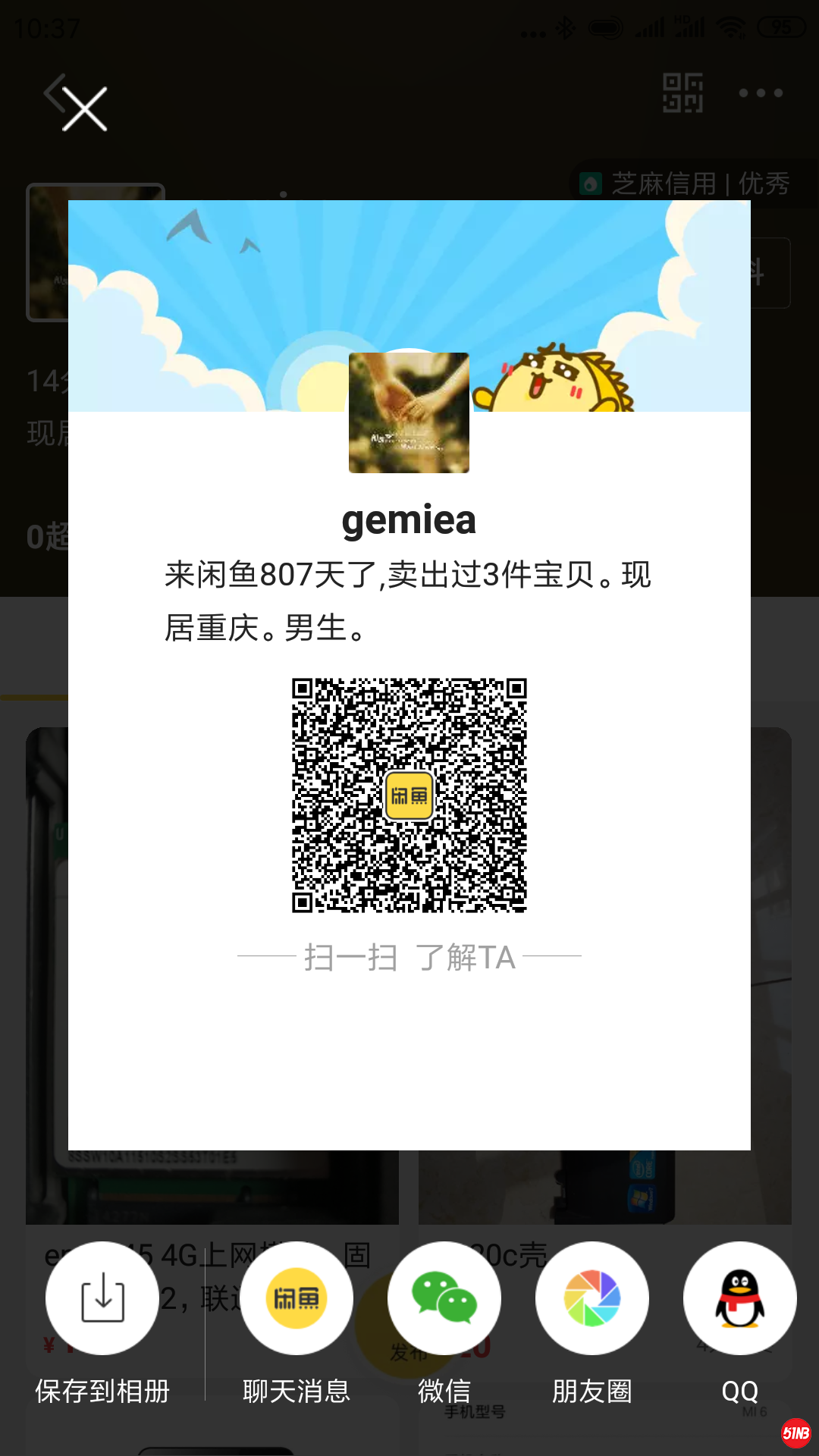819x1456 pixels.
Task: Close the share card overlay
Action: pyautogui.click(x=84, y=109)
